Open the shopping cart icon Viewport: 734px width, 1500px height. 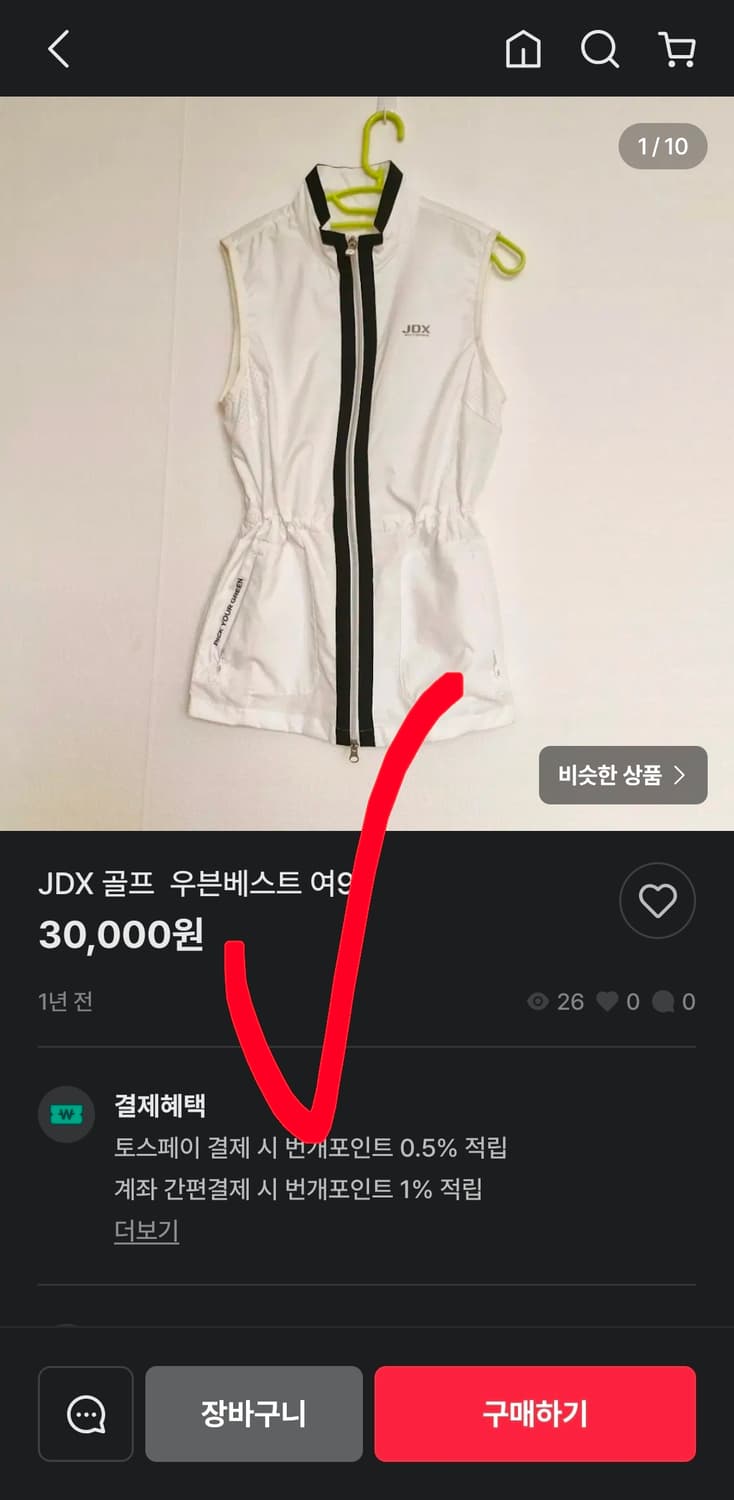point(677,49)
